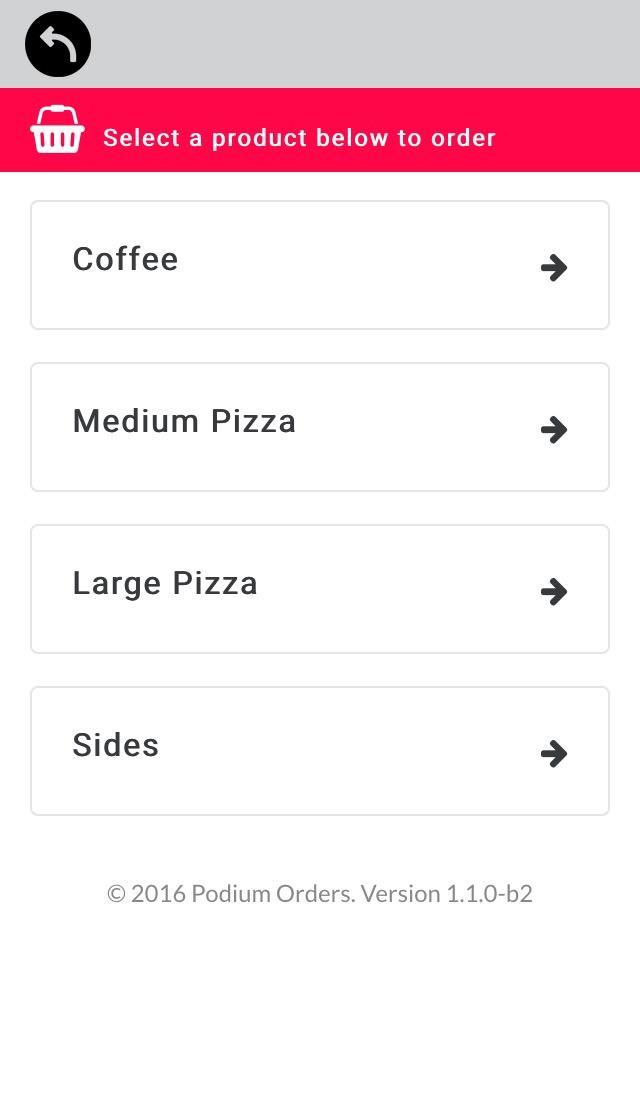The width and height of the screenshot is (640, 1096).
Task: Choose the Large Pizza option
Action: (x=320, y=589)
